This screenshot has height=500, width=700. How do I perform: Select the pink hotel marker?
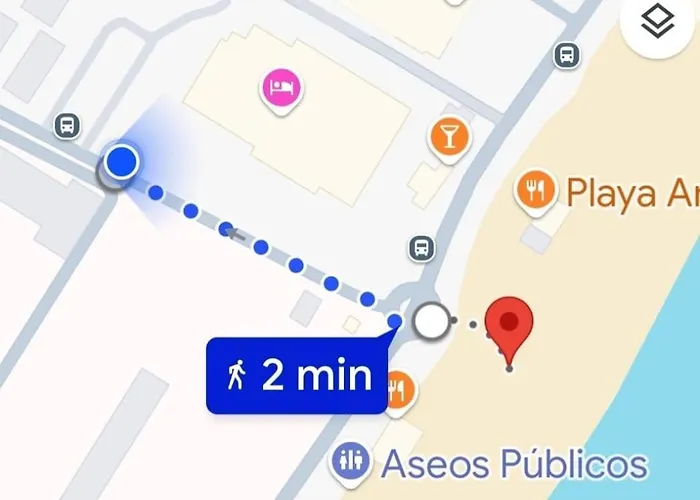click(x=281, y=87)
